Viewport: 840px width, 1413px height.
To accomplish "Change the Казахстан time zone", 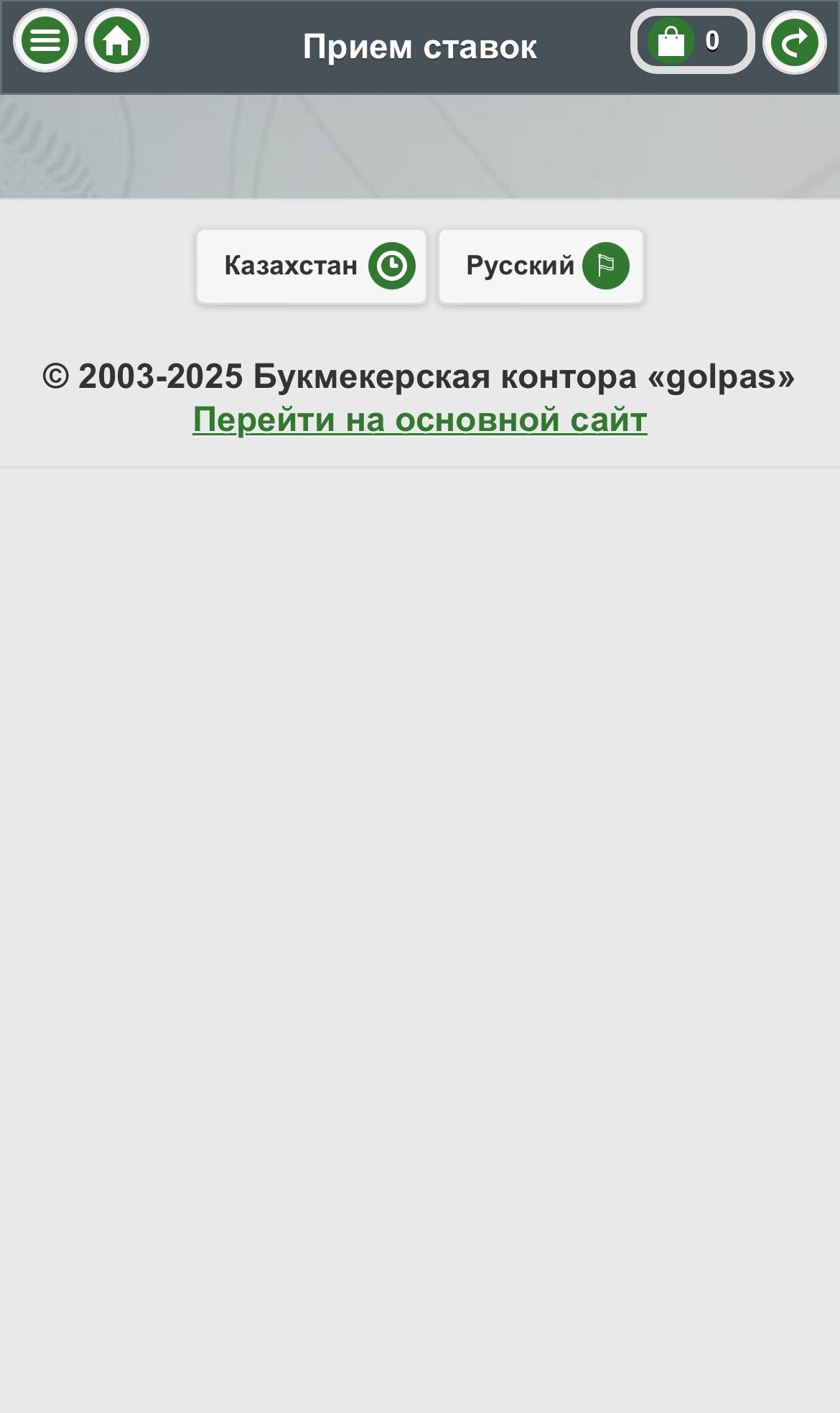I will coord(312,267).
